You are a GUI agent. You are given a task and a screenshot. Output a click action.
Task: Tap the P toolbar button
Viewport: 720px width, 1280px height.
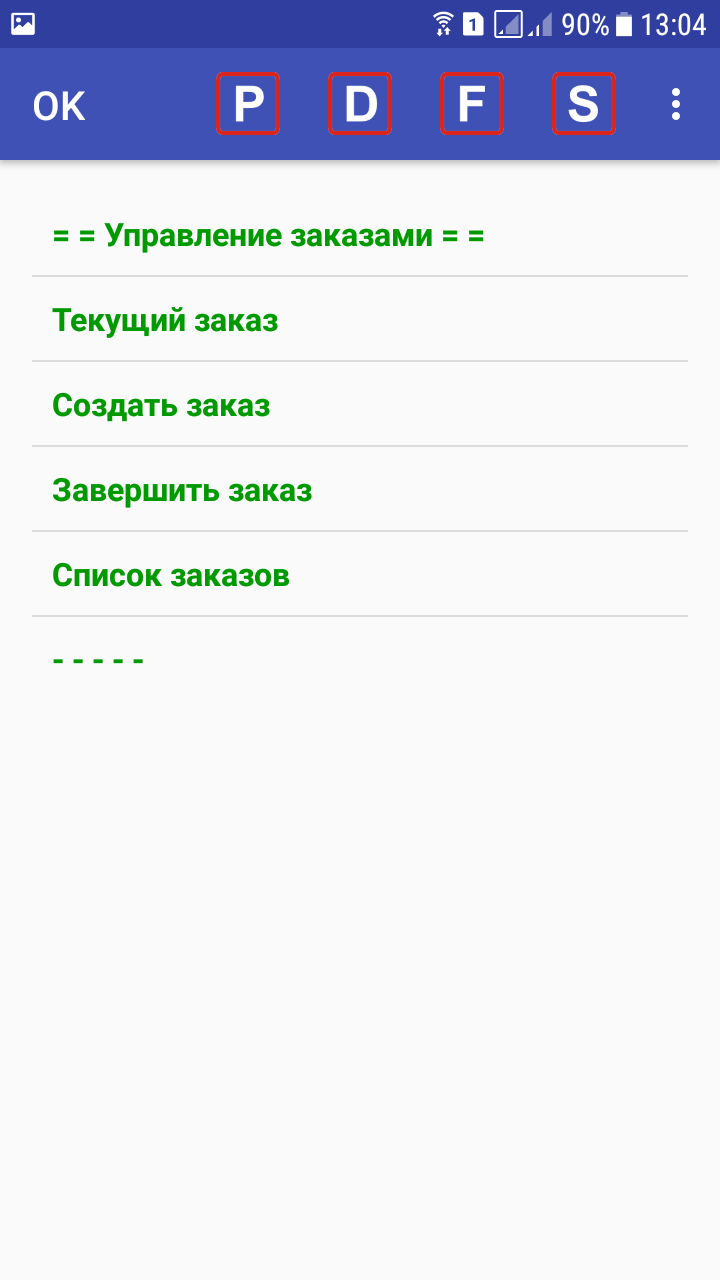point(248,104)
